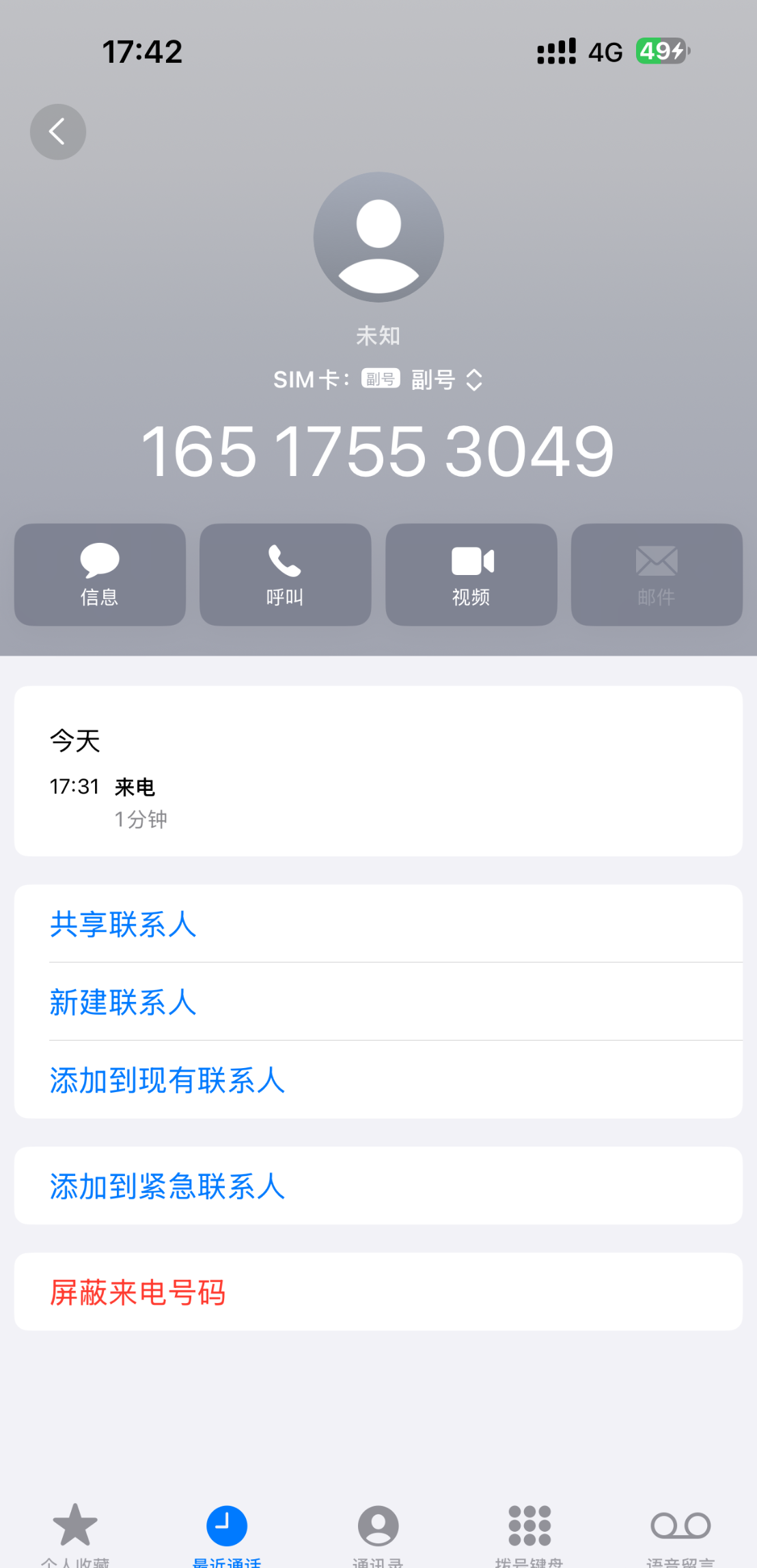757x1568 pixels.
Task: Select 共享联系人 to share contact
Action: coord(123,924)
